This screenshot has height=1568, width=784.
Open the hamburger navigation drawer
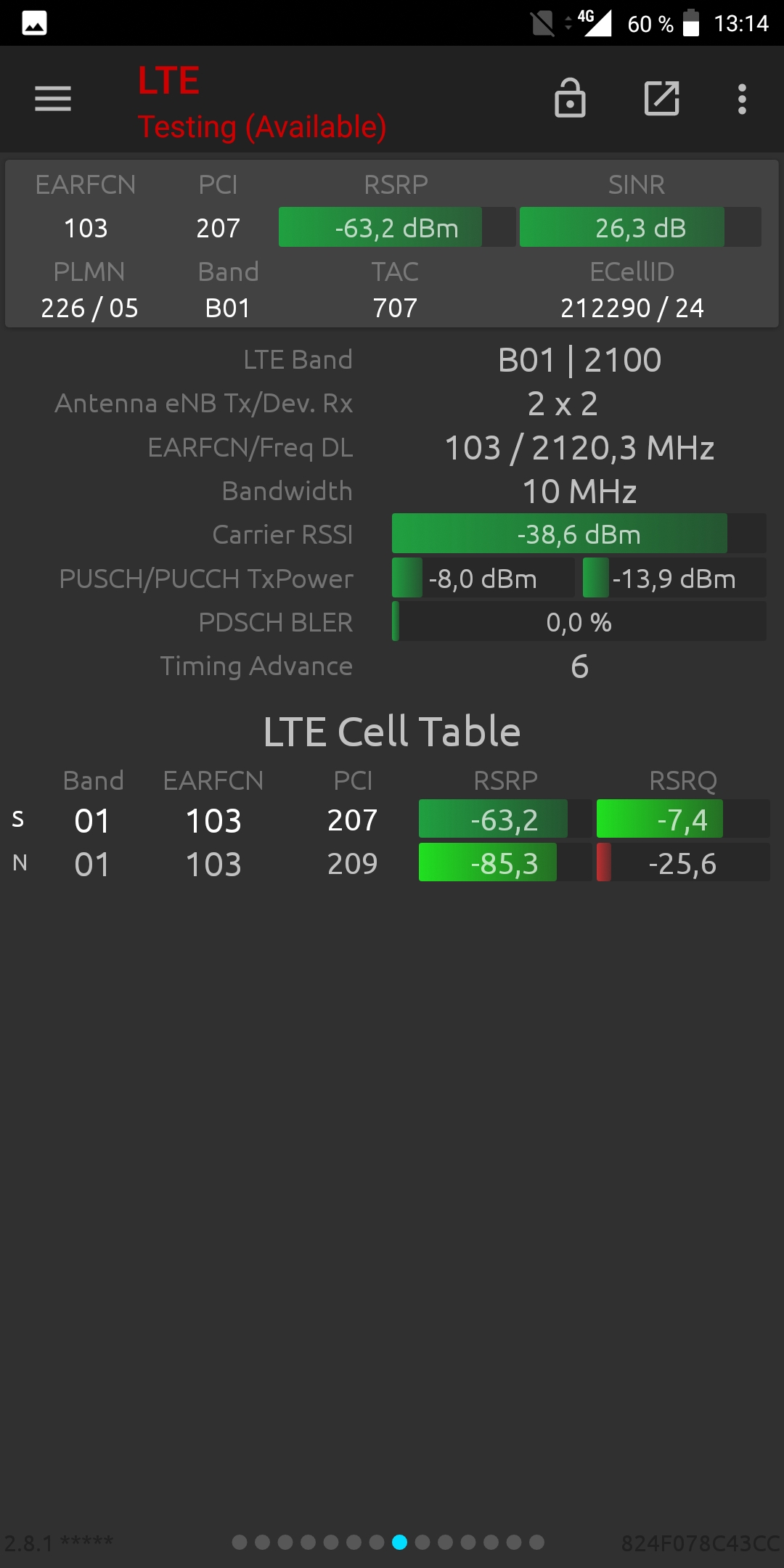[53, 99]
